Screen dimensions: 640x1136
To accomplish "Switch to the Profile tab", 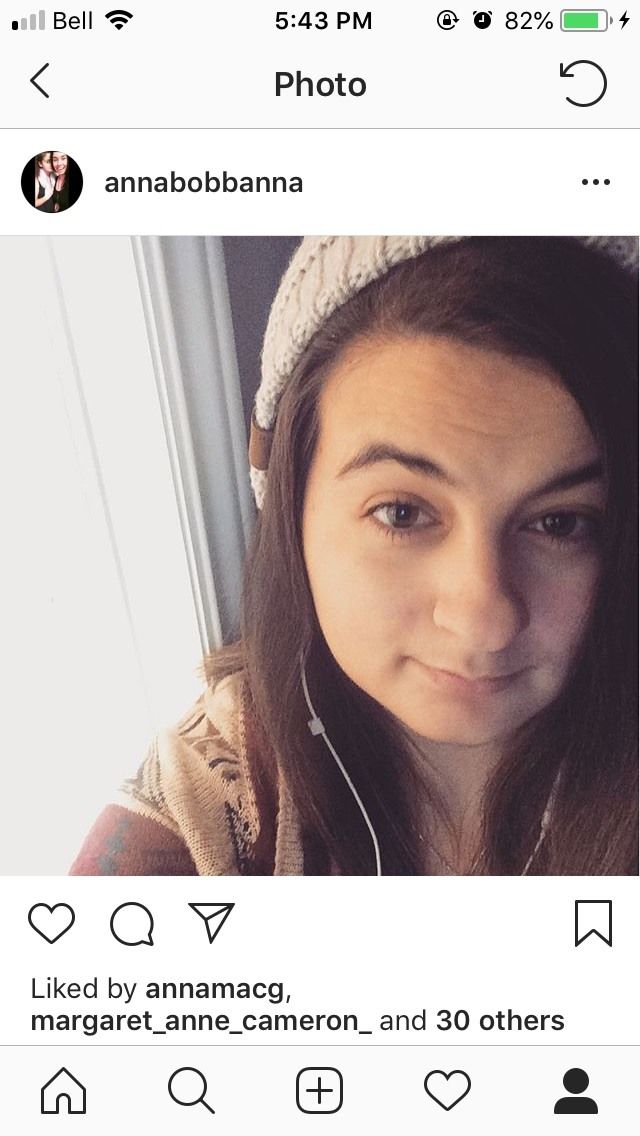I will [x=575, y=1090].
